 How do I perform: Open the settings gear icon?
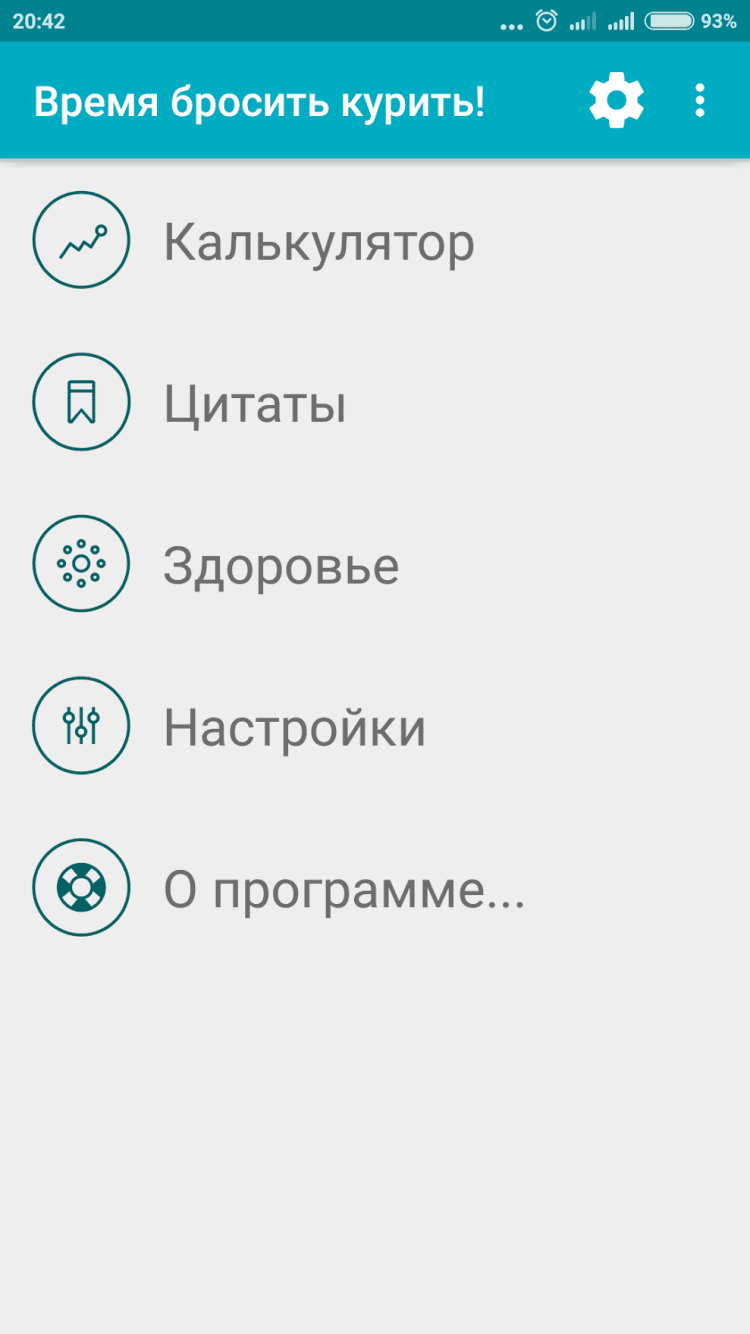[616, 100]
